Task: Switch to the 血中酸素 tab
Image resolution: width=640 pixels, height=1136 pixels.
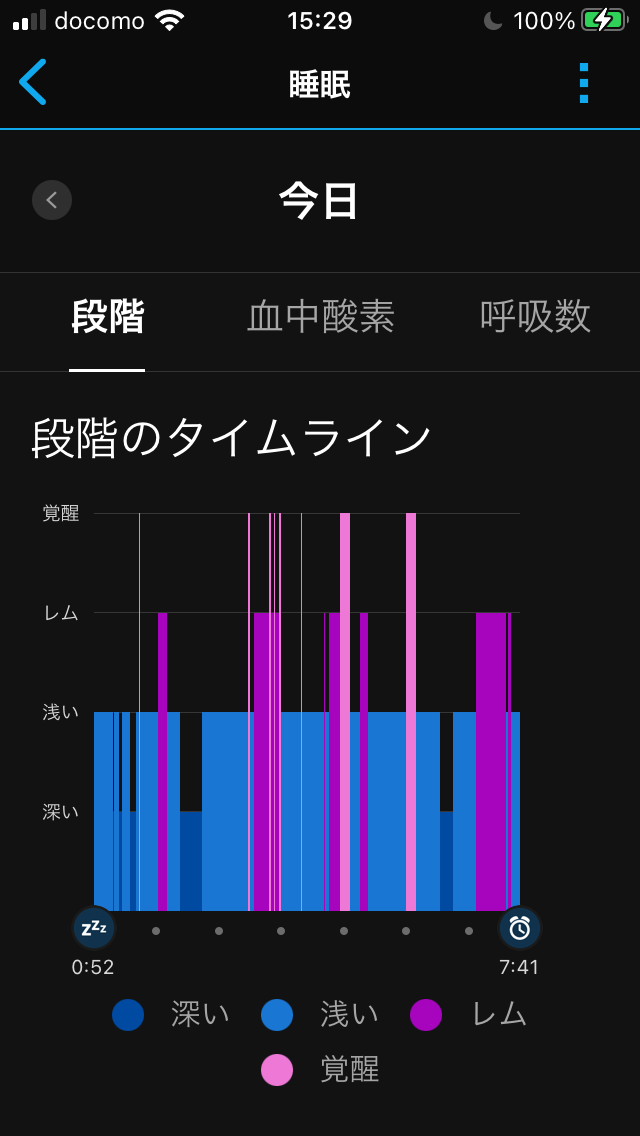Action: click(321, 318)
